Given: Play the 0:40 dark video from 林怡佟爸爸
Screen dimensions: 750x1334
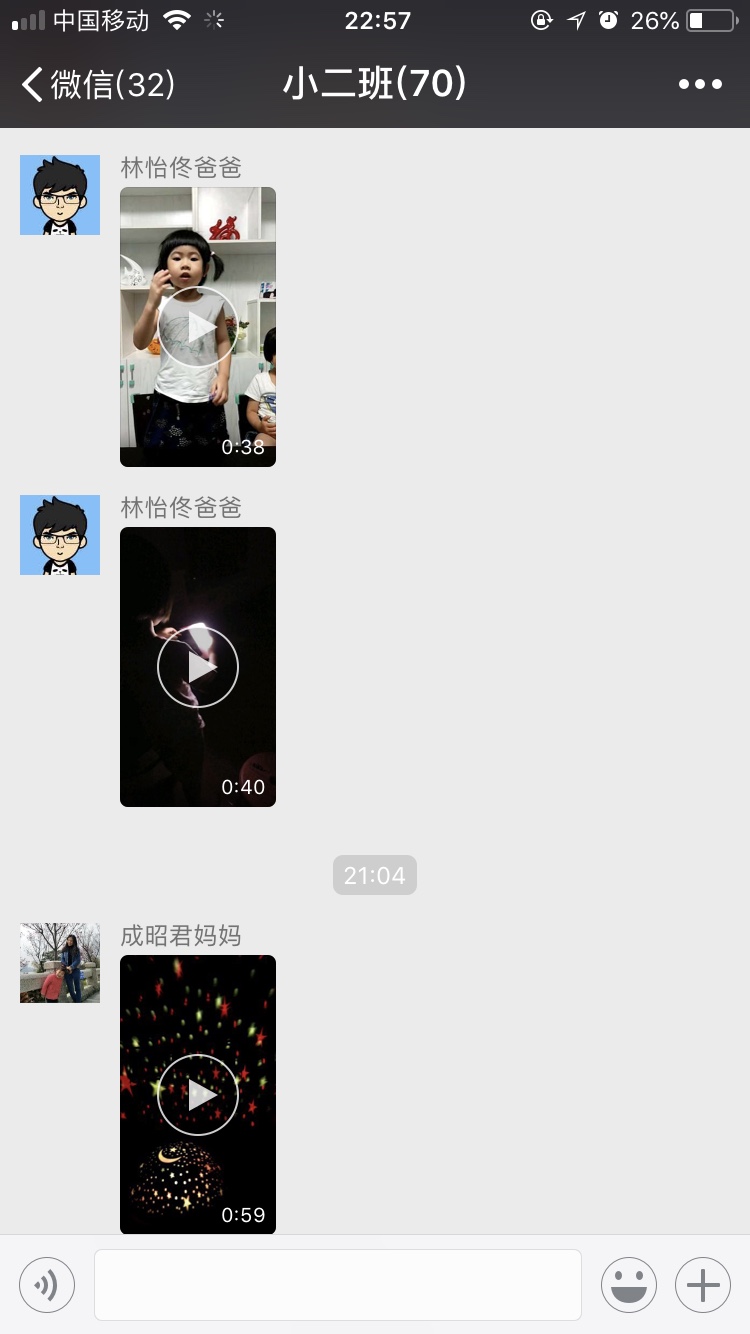Looking at the screenshot, I should coord(198,667).
